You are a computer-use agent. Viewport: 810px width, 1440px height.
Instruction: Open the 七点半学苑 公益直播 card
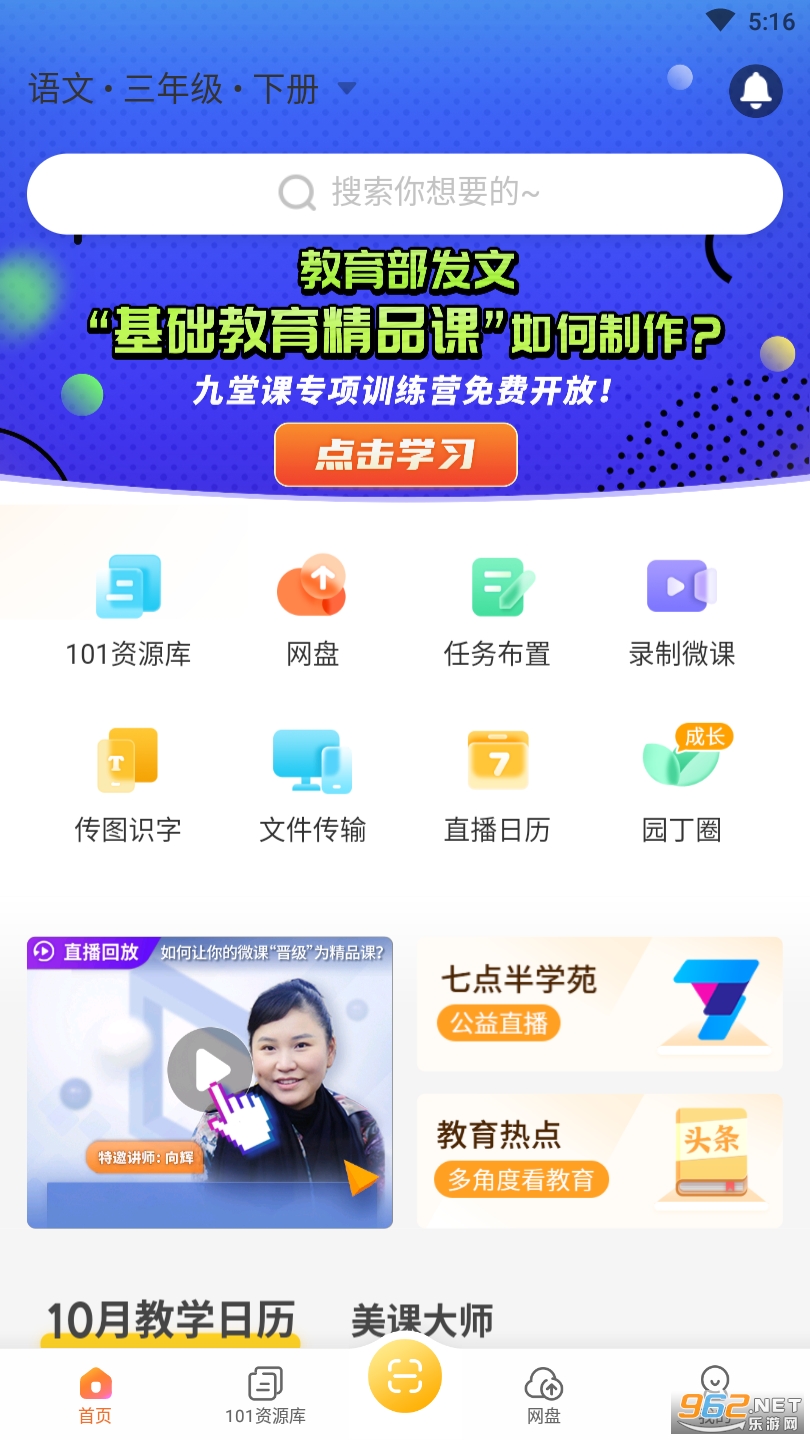[x=599, y=1003]
